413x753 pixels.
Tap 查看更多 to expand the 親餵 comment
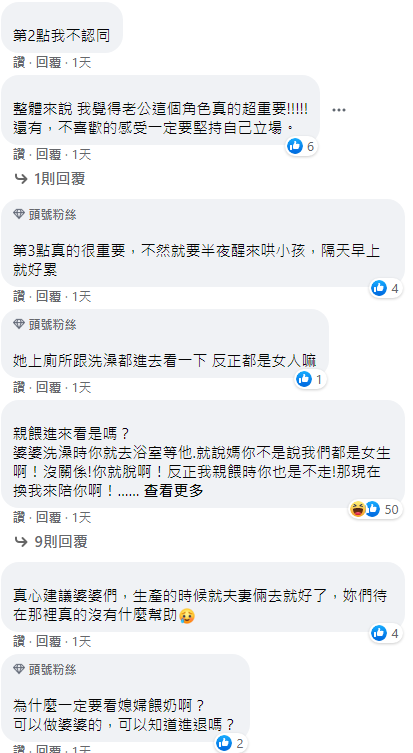(x=174, y=491)
